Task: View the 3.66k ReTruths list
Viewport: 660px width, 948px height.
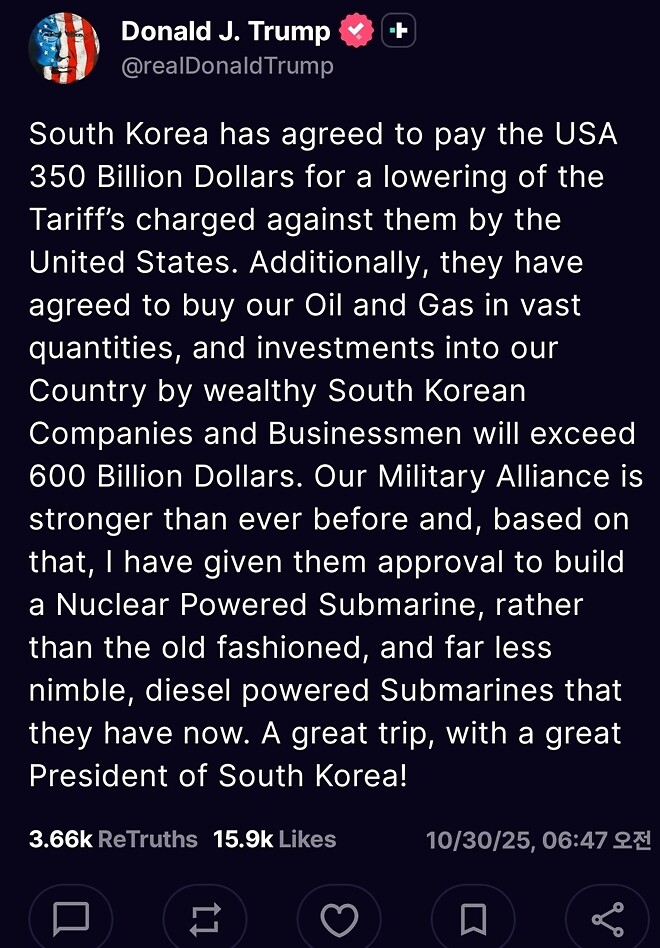Action: pos(113,839)
